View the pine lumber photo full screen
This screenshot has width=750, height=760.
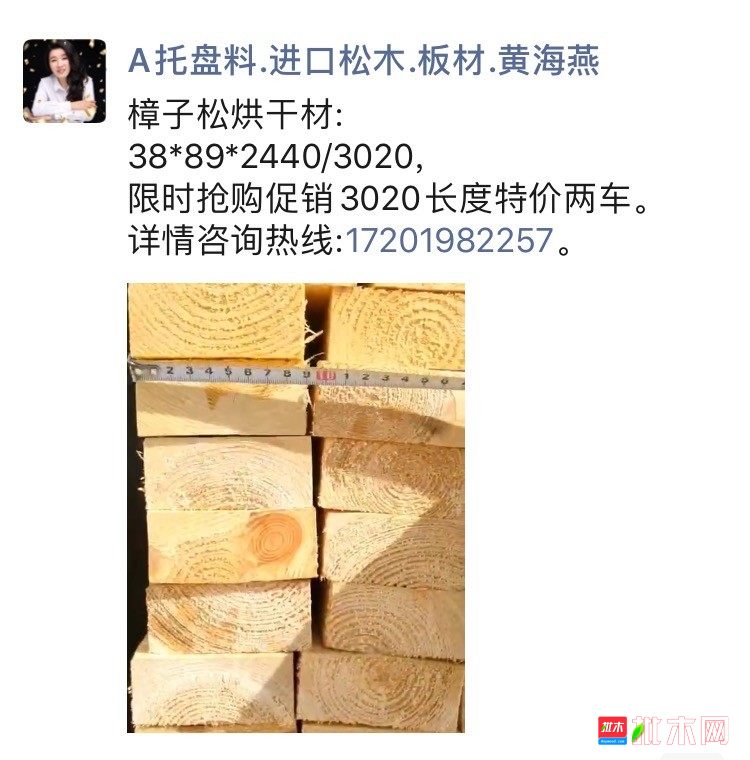click(296, 508)
